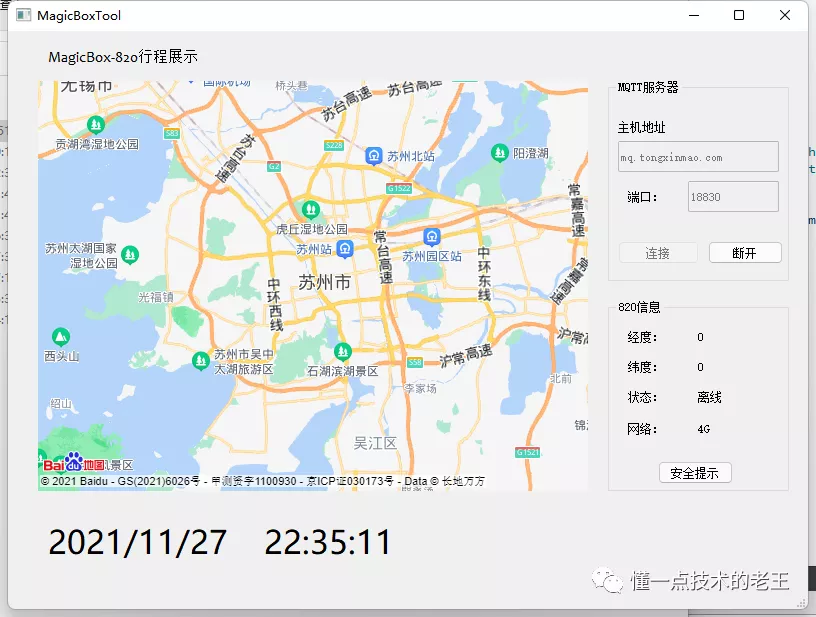816x617 pixels.
Task: Click the 断开 disconnect button
Action: (745, 253)
